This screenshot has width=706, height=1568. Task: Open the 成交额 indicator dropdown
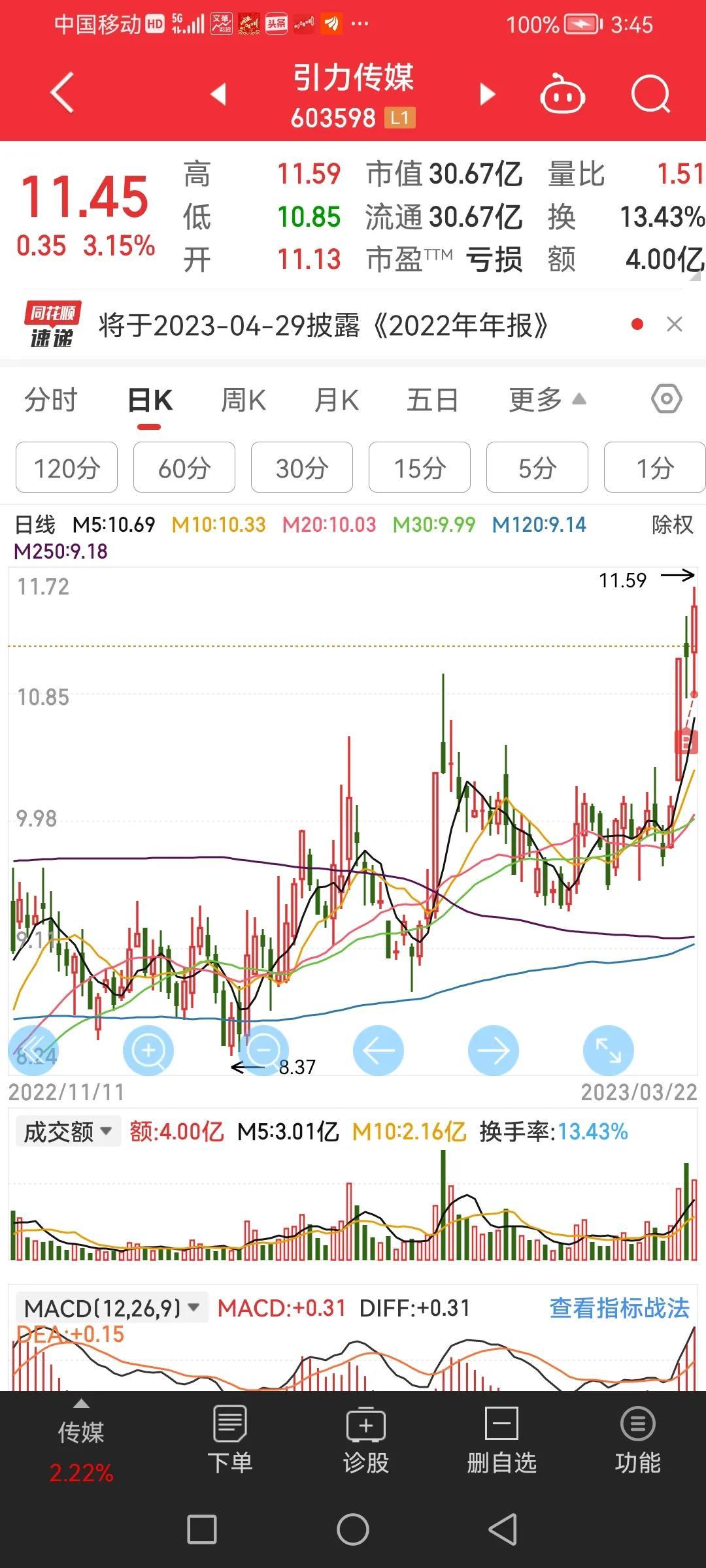pyautogui.click(x=68, y=1132)
